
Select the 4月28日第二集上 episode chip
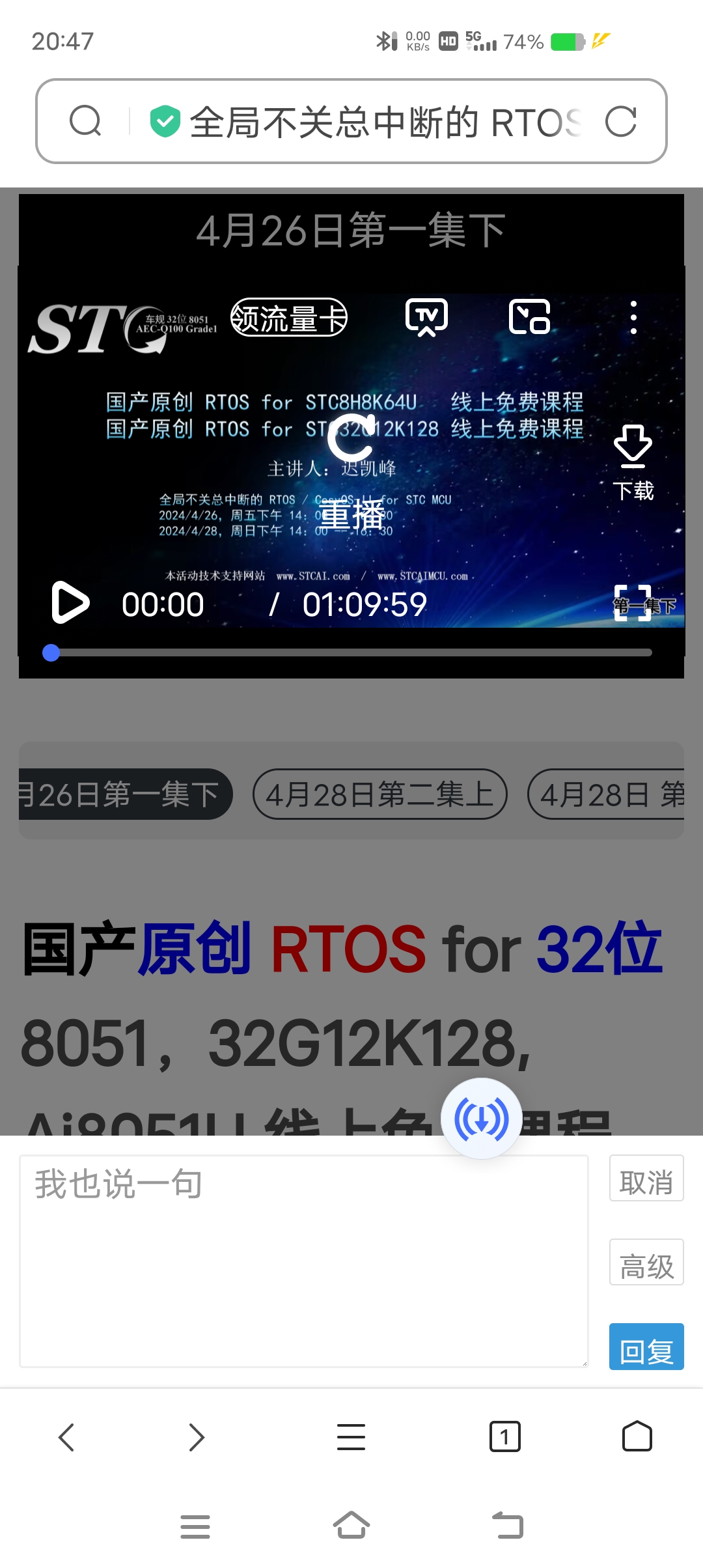[379, 794]
